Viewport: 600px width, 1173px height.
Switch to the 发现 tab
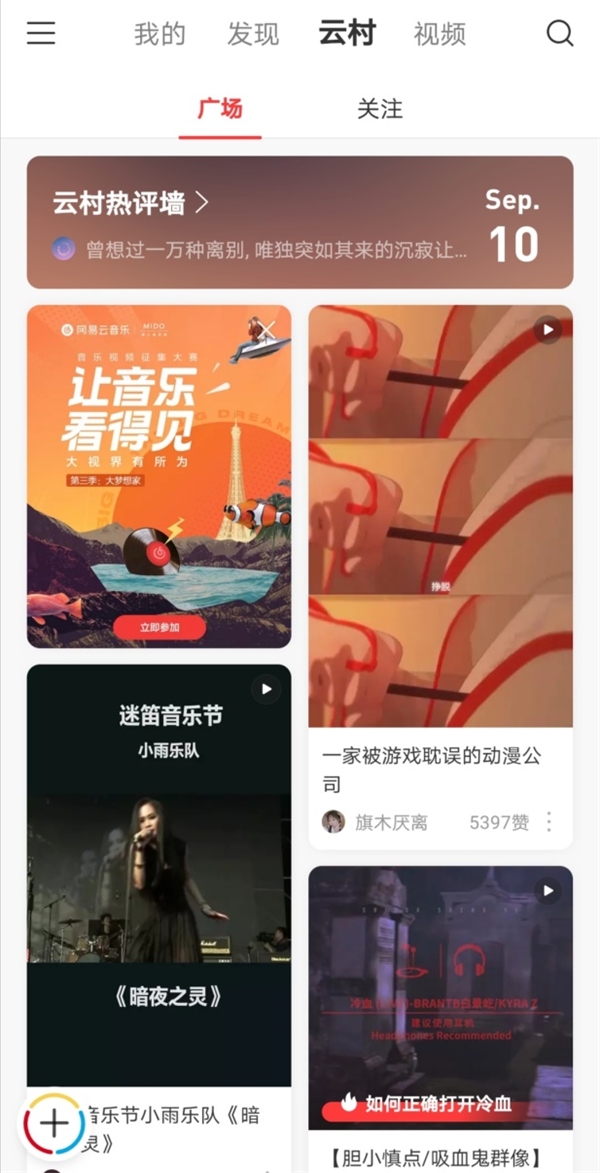point(253,34)
